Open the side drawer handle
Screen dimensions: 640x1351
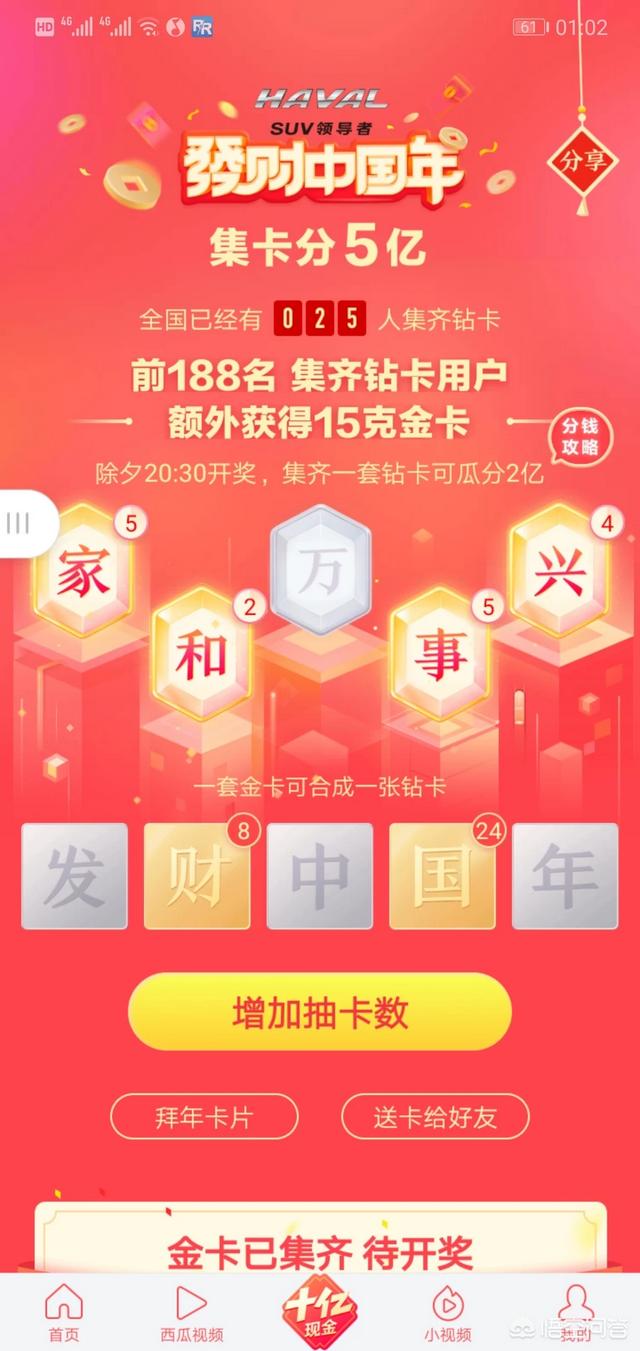tap(21, 523)
